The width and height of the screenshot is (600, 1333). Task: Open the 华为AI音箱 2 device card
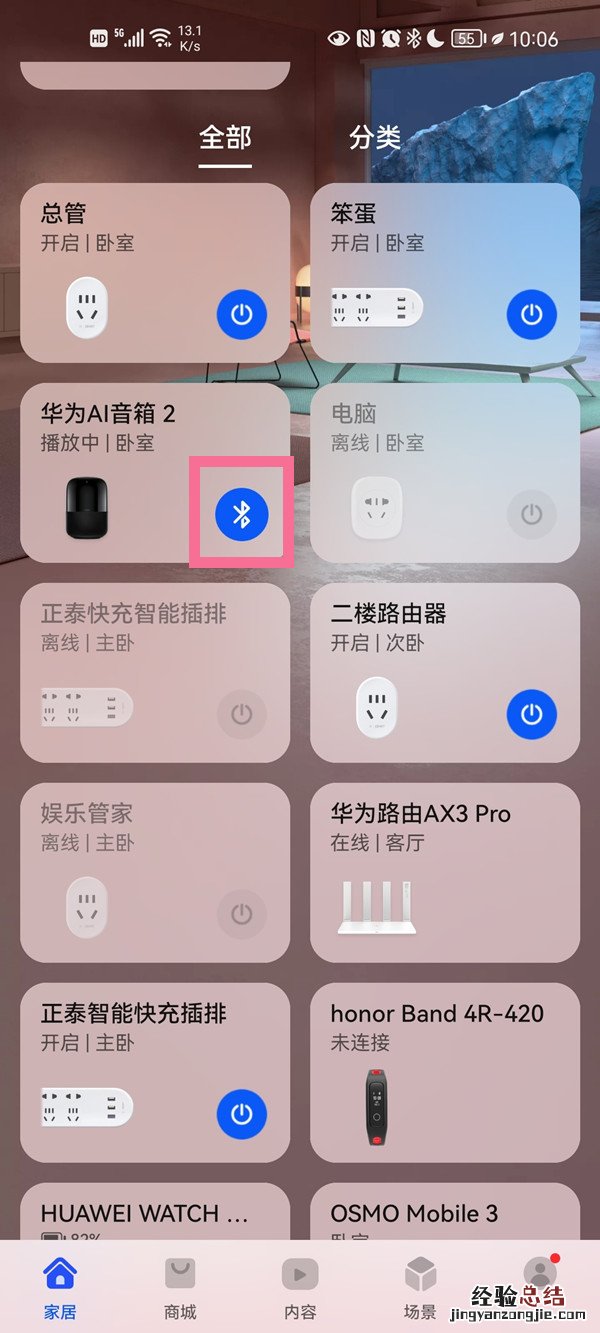(110, 470)
